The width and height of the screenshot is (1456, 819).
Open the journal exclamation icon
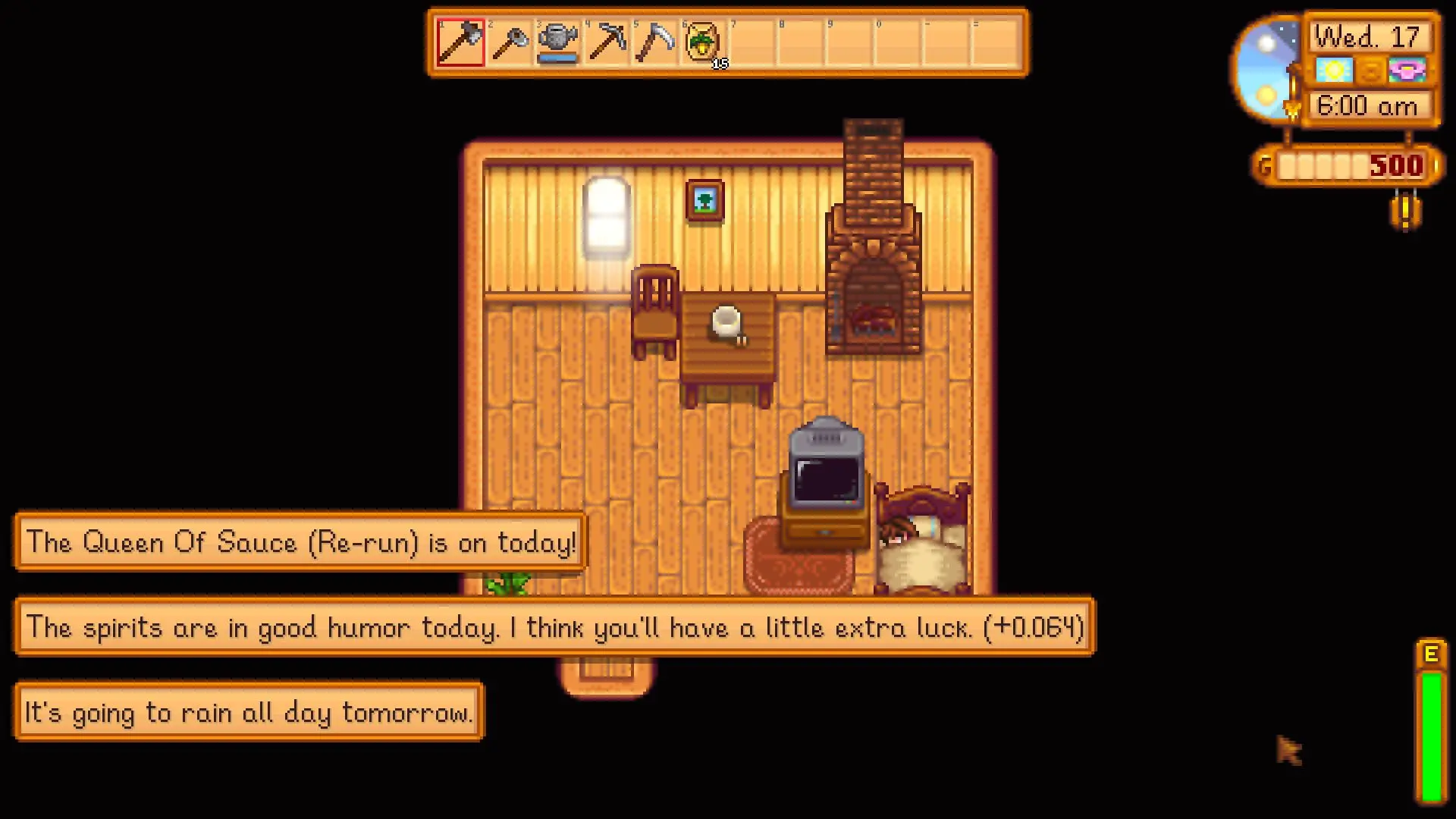click(1405, 211)
